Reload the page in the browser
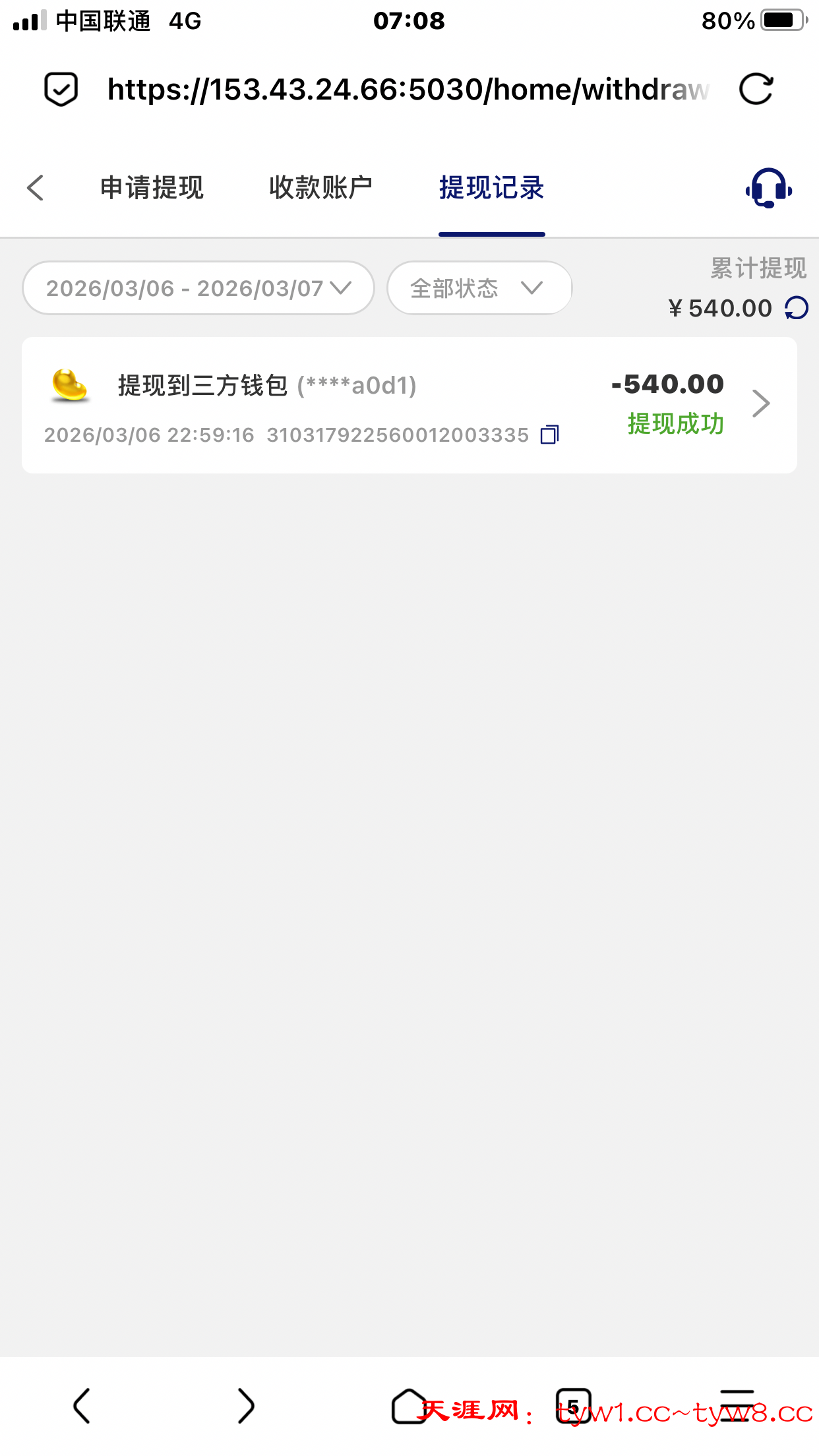The width and height of the screenshot is (819, 1456). coord(756,89)
